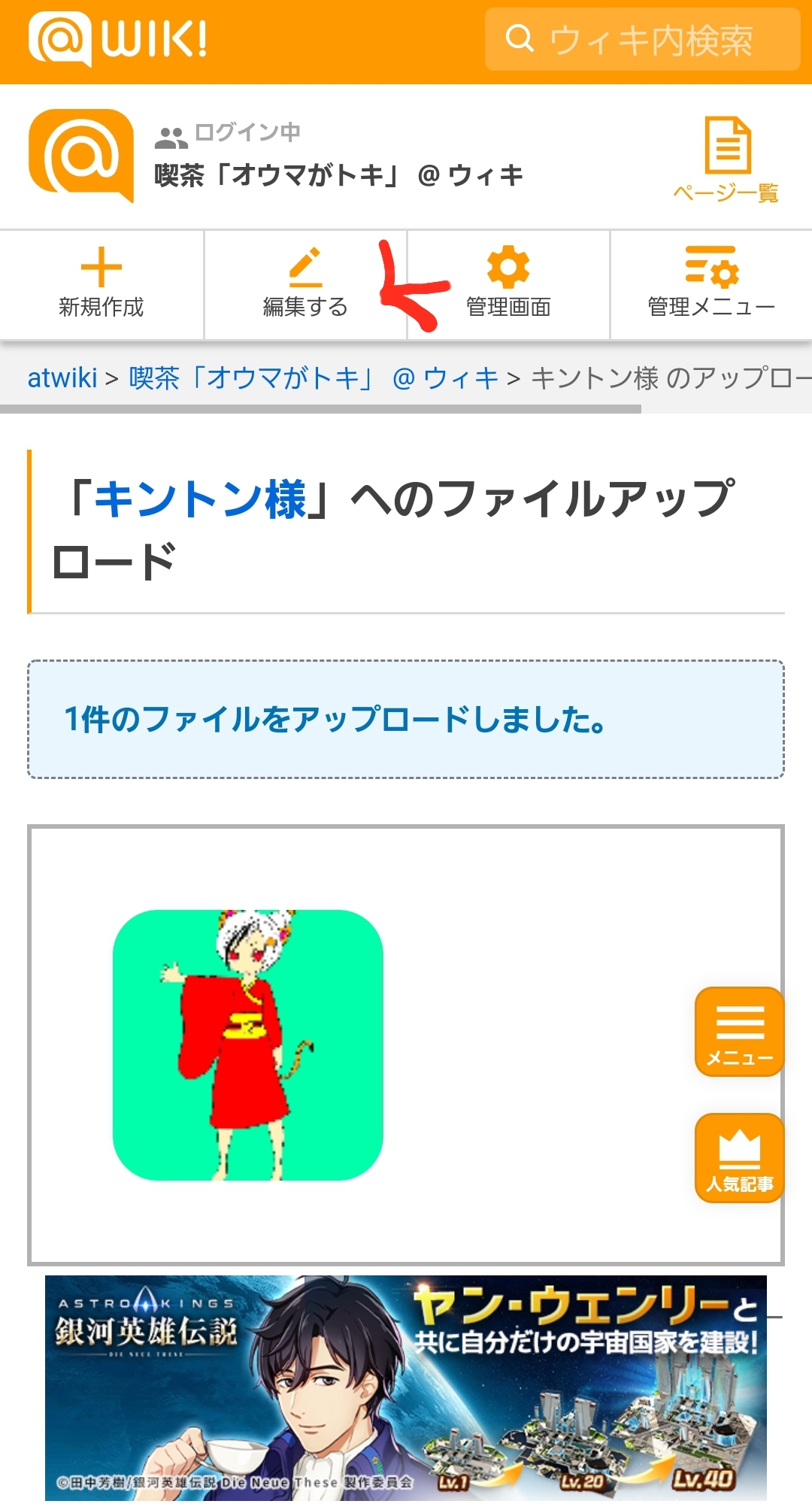Go to the atwiki breadcrumb link
The image size is (812, 1507).
coord(62,378)
